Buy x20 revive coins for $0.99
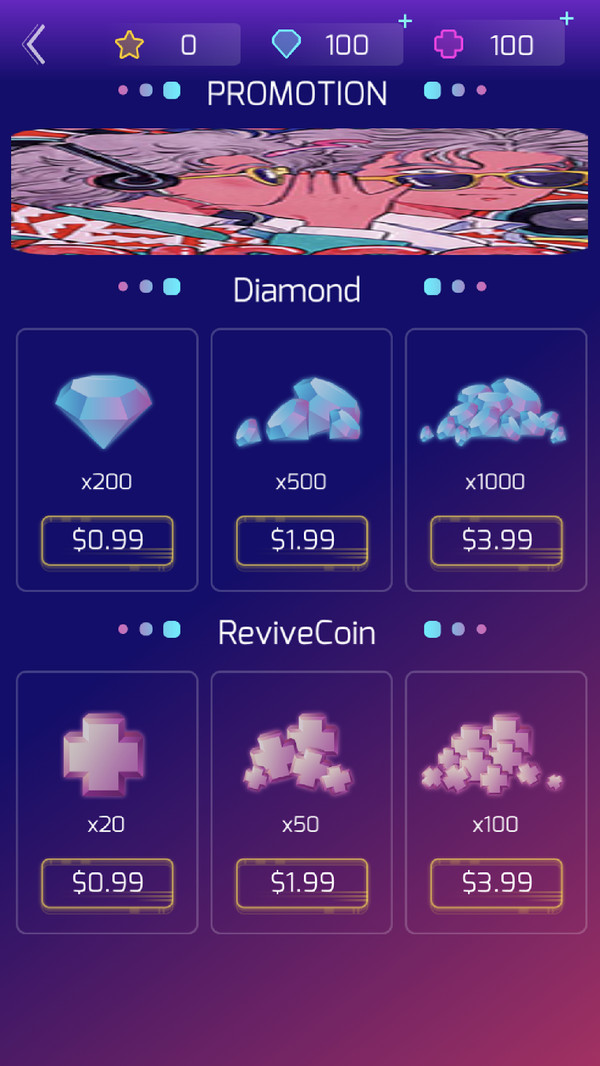Image resolution: width=600 pixels, height=1066 pixels. [107, 883]
